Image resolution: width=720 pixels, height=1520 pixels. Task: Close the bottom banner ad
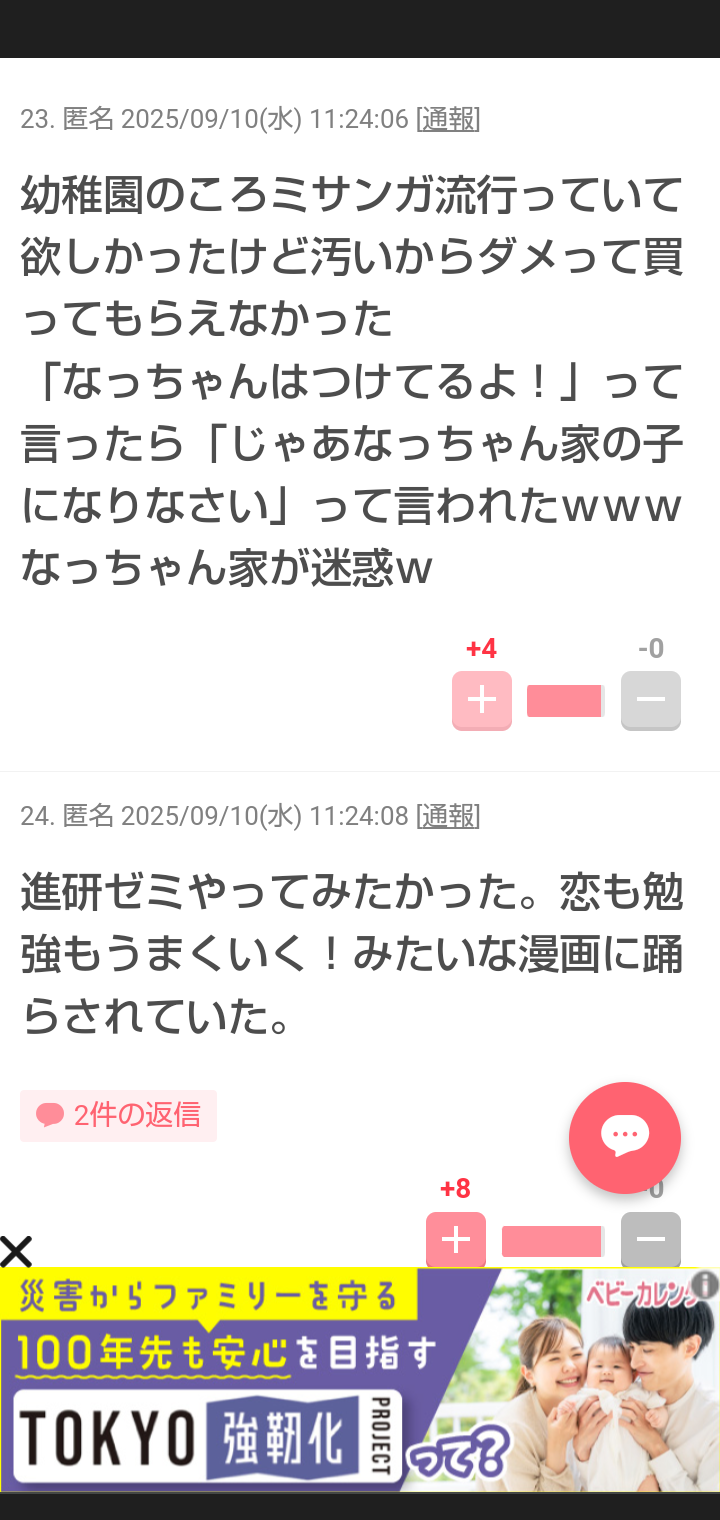(x=16, y=1251)
